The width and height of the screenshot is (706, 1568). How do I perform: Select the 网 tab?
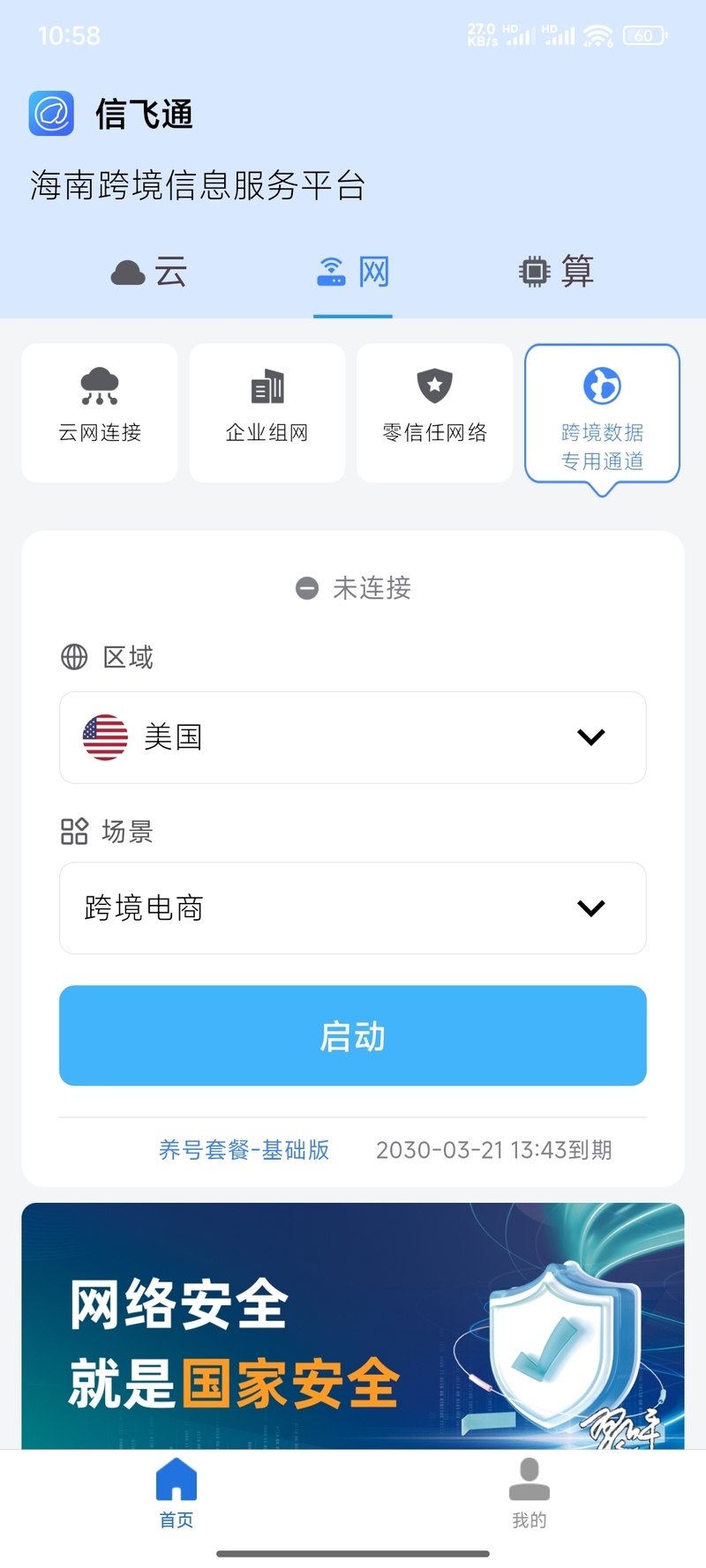(353, 272)
